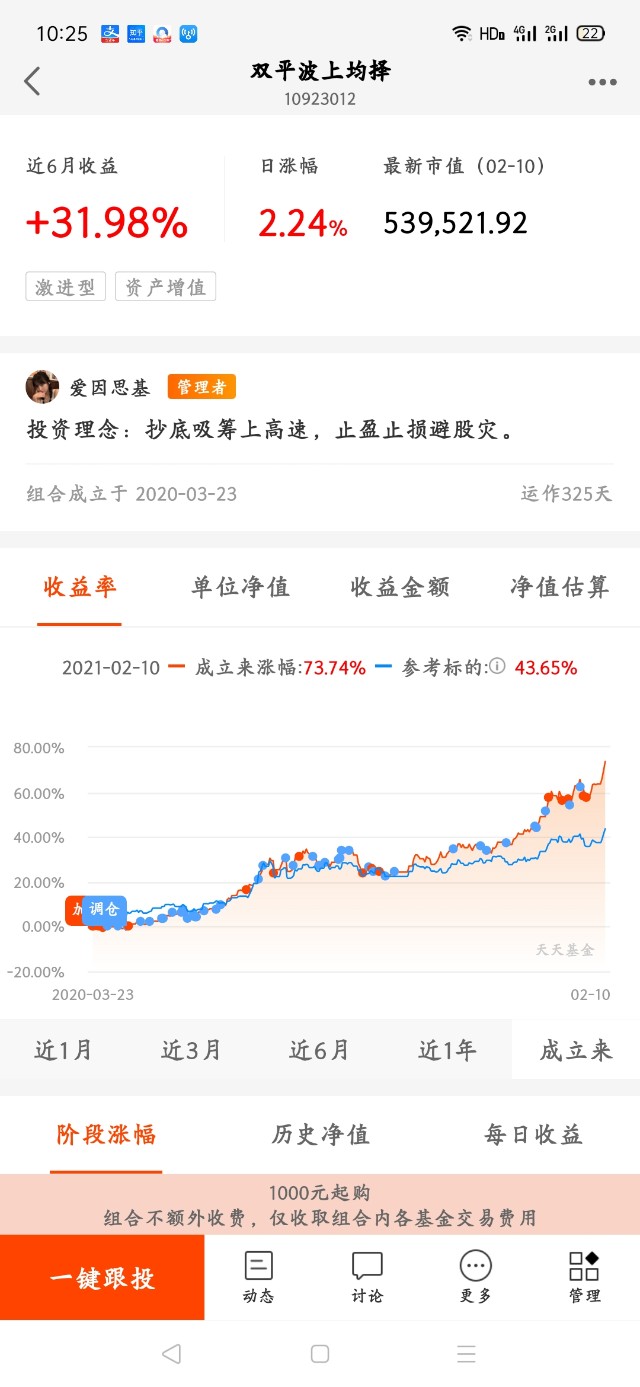This screenshot has height=1387, width=640.
Task: Tap the 调仓 marker on the chart
Action: pyautogui.click(x=104, y=910)
